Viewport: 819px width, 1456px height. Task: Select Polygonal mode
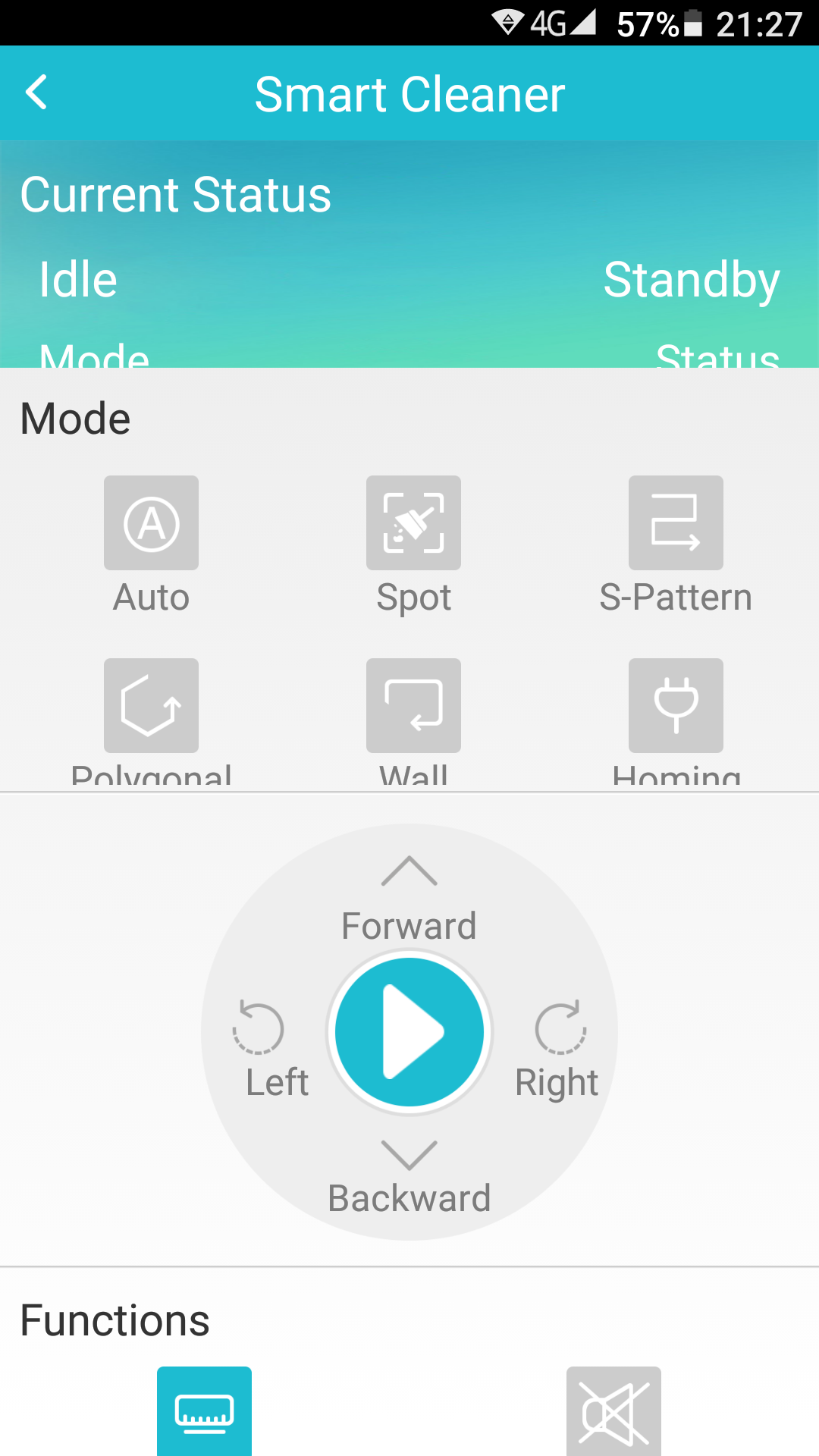coord(151,705)
